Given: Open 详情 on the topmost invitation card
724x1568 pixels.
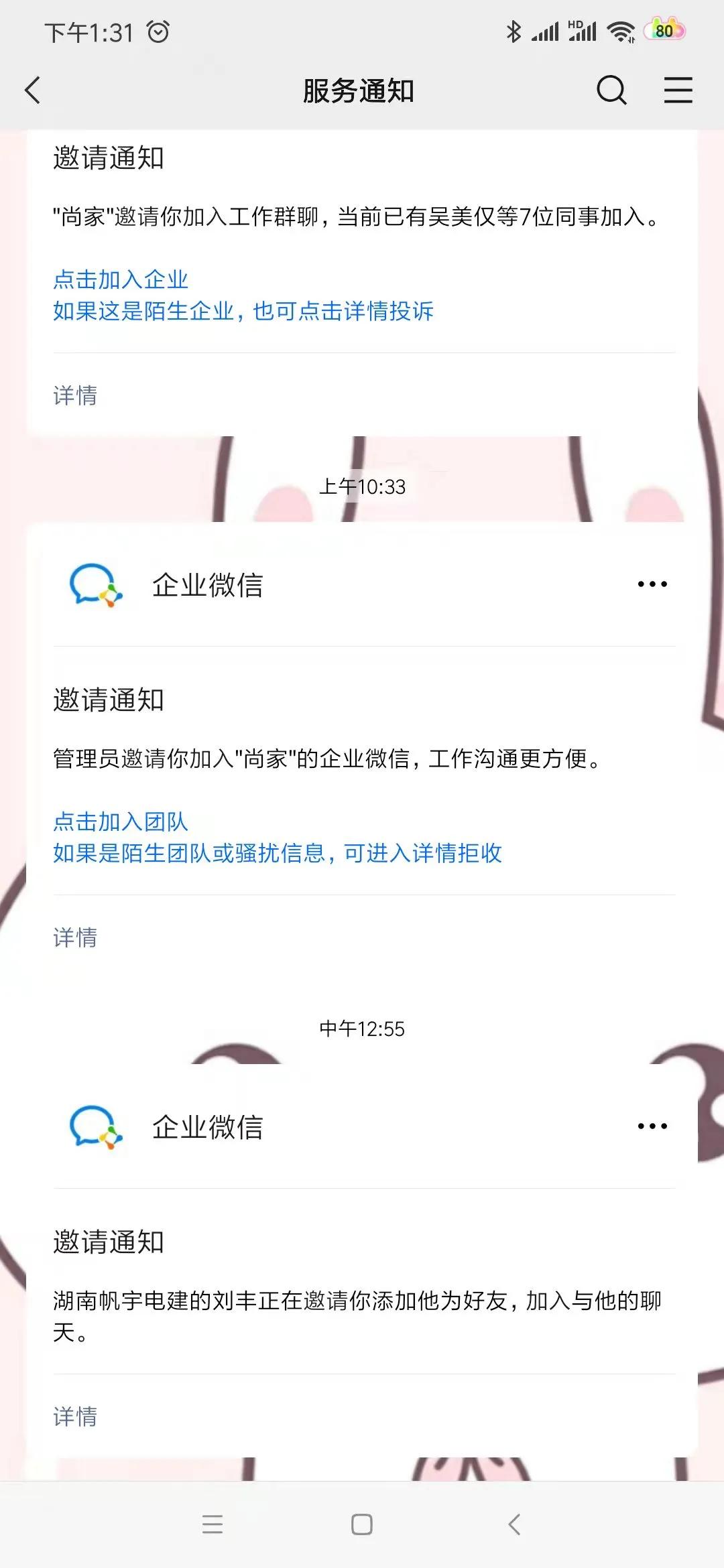Looking at the screenshot, I should pyautogui.click(x=74, y=396).
